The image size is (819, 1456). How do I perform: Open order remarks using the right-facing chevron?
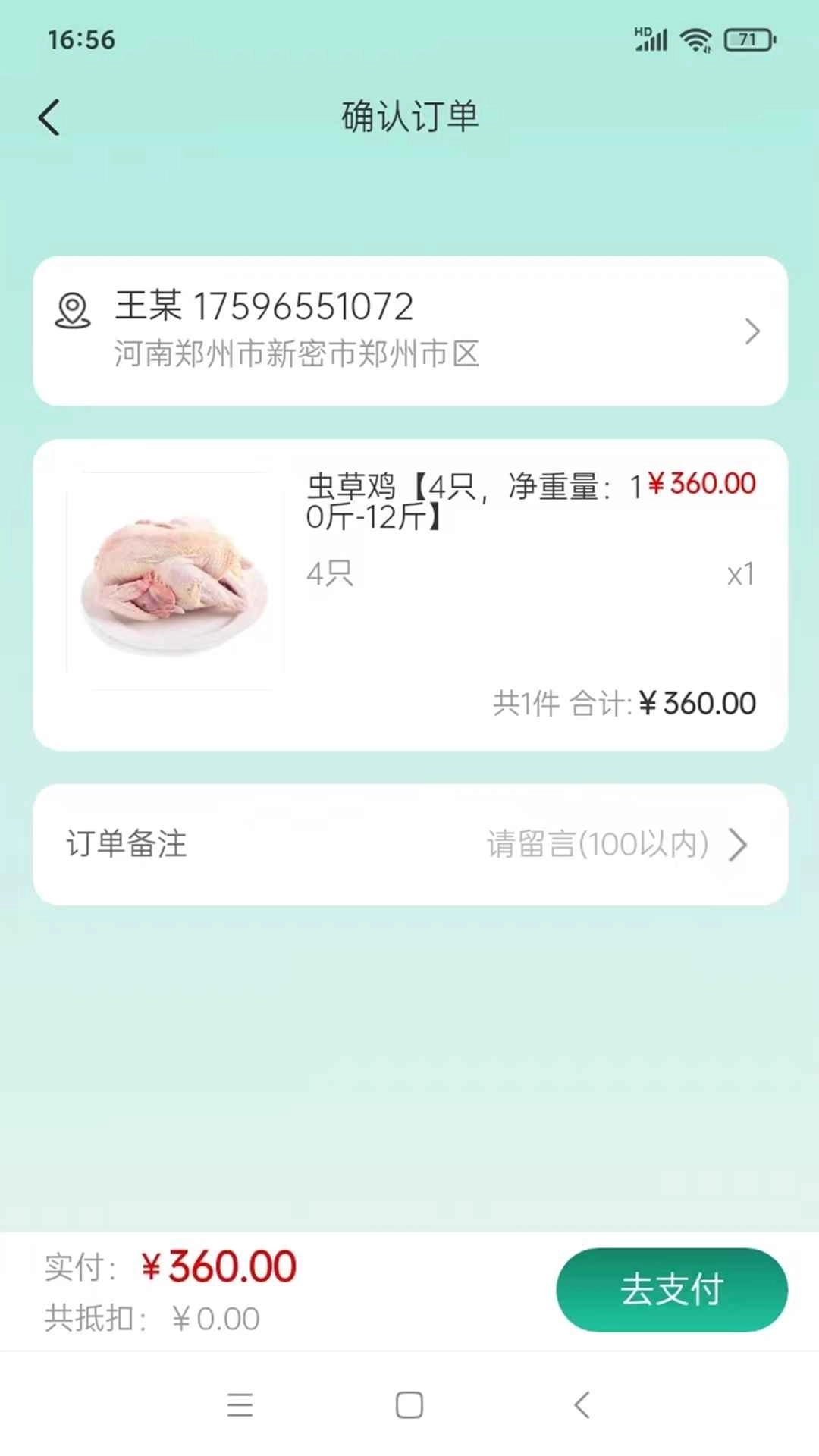[737, 845]
